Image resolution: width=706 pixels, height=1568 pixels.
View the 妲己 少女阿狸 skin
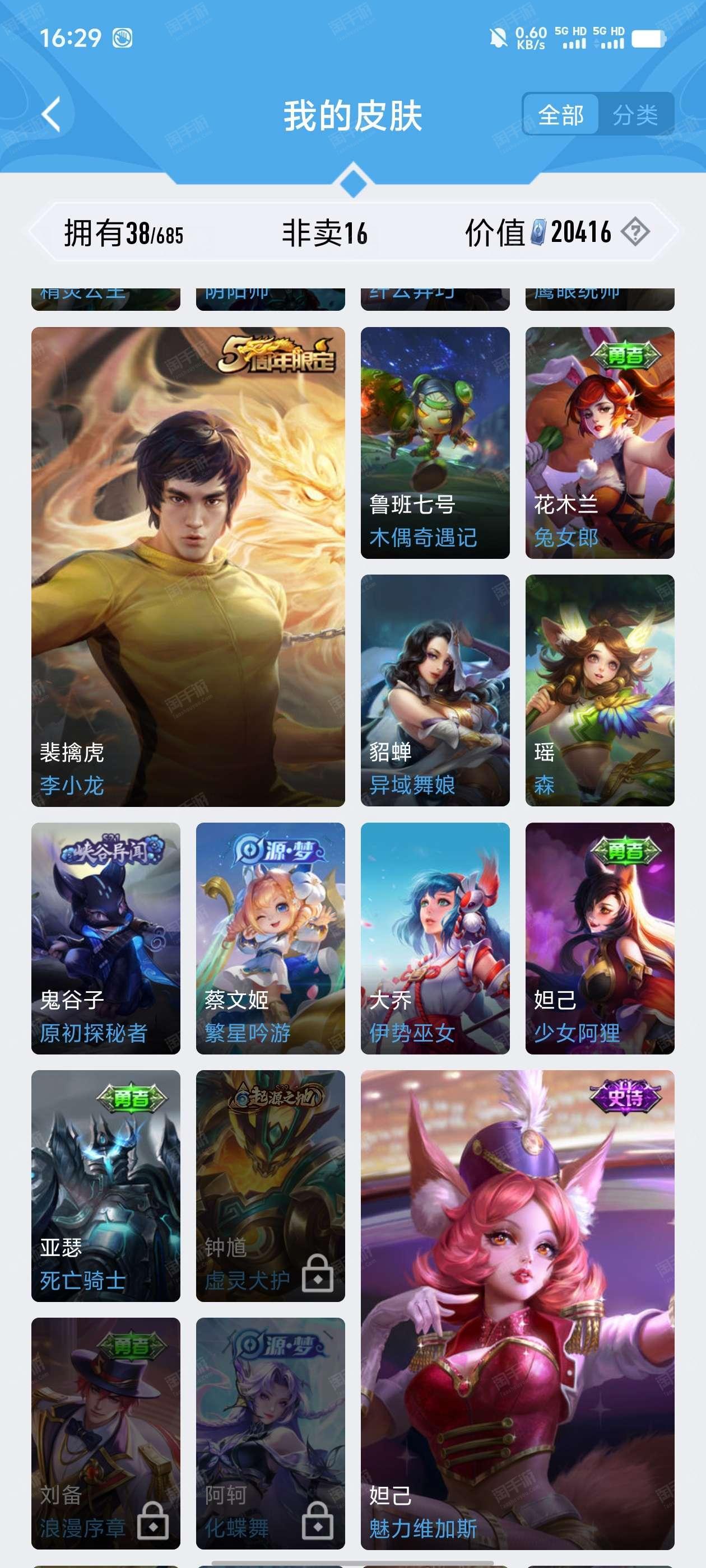point(600,939)
